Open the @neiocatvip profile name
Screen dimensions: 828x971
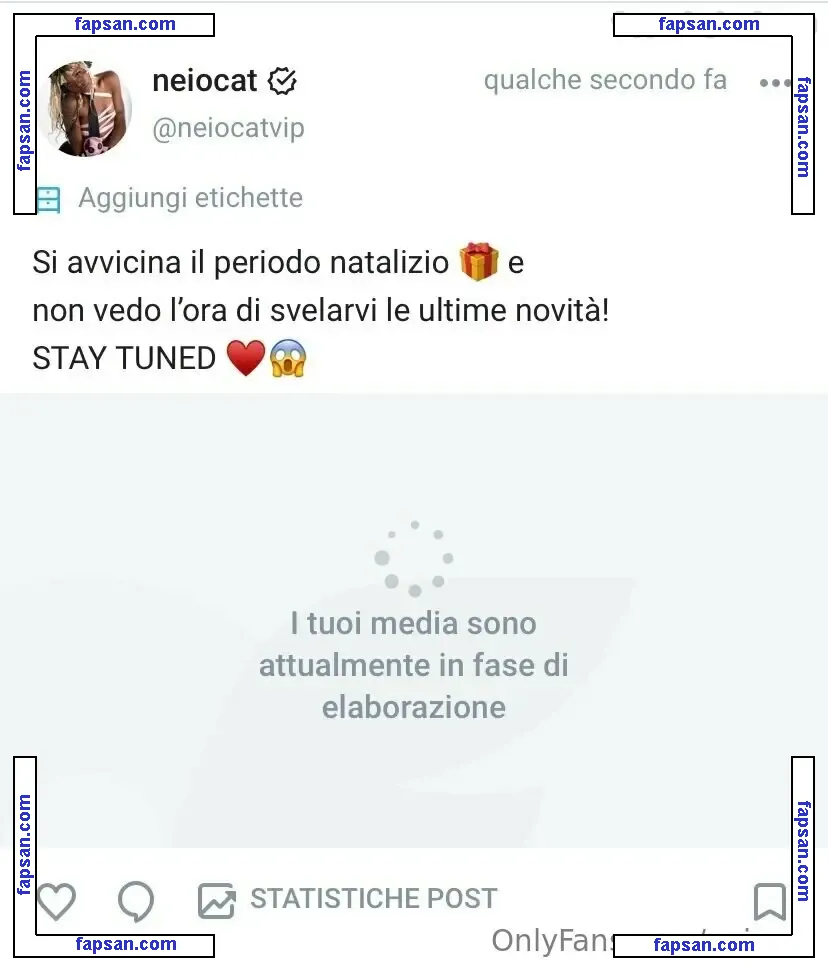(x=228, y=129)
